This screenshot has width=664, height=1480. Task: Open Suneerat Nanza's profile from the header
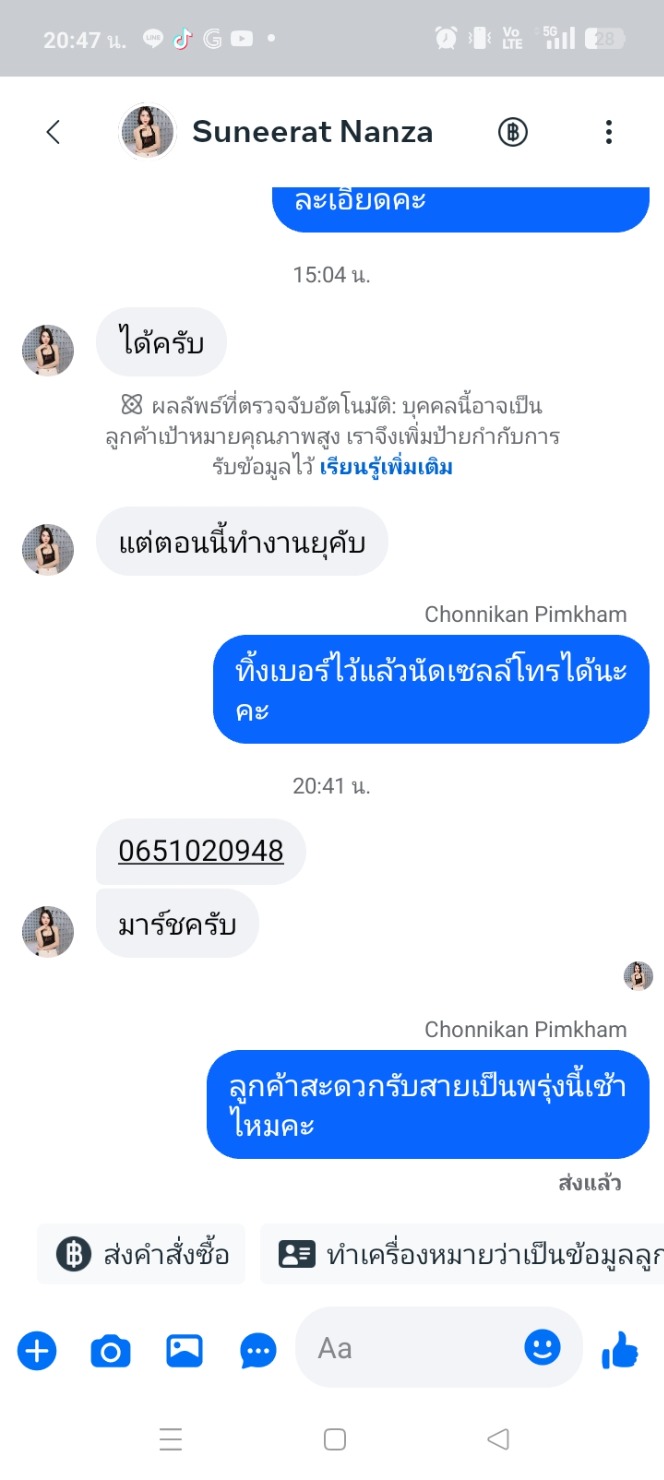point(312,132)
